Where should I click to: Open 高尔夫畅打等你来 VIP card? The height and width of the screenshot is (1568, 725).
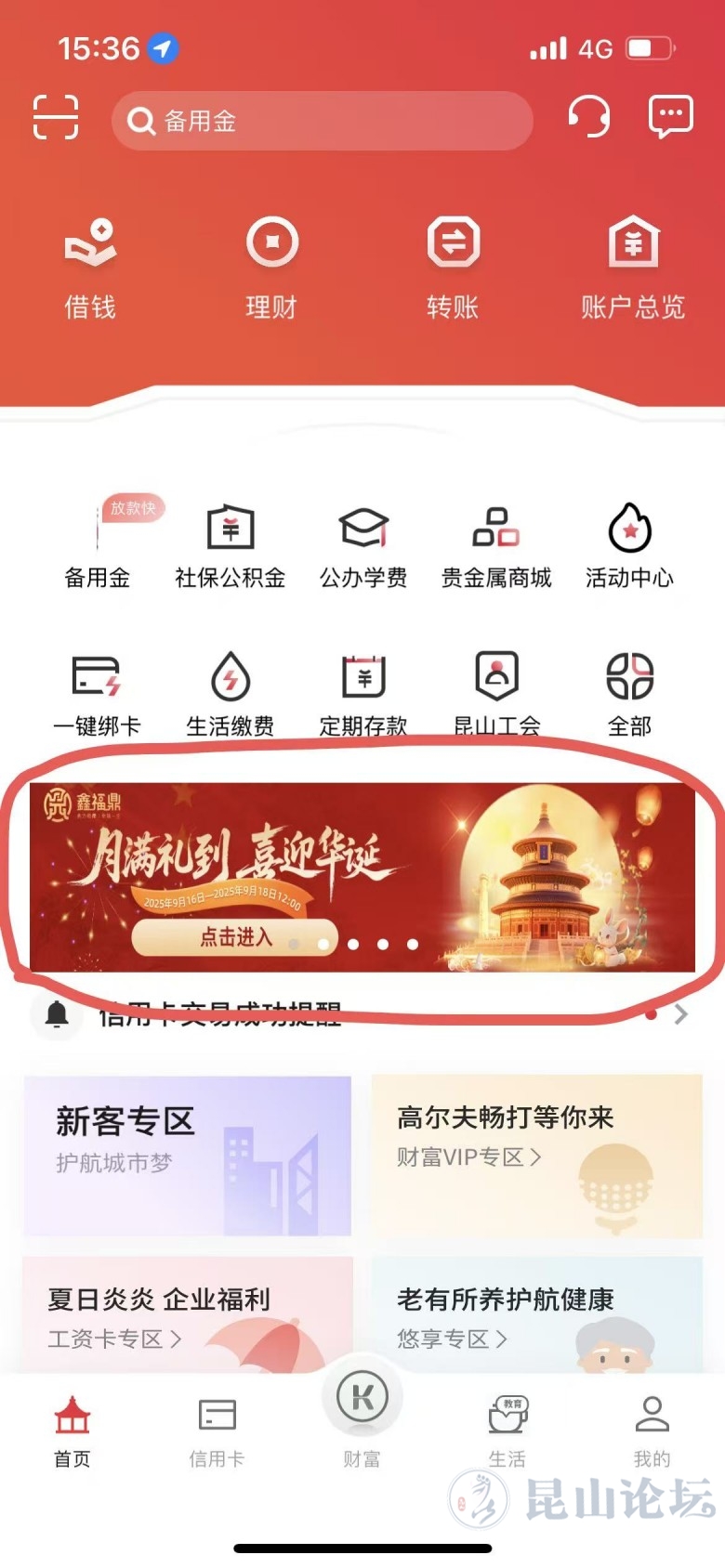point(536,1155)
